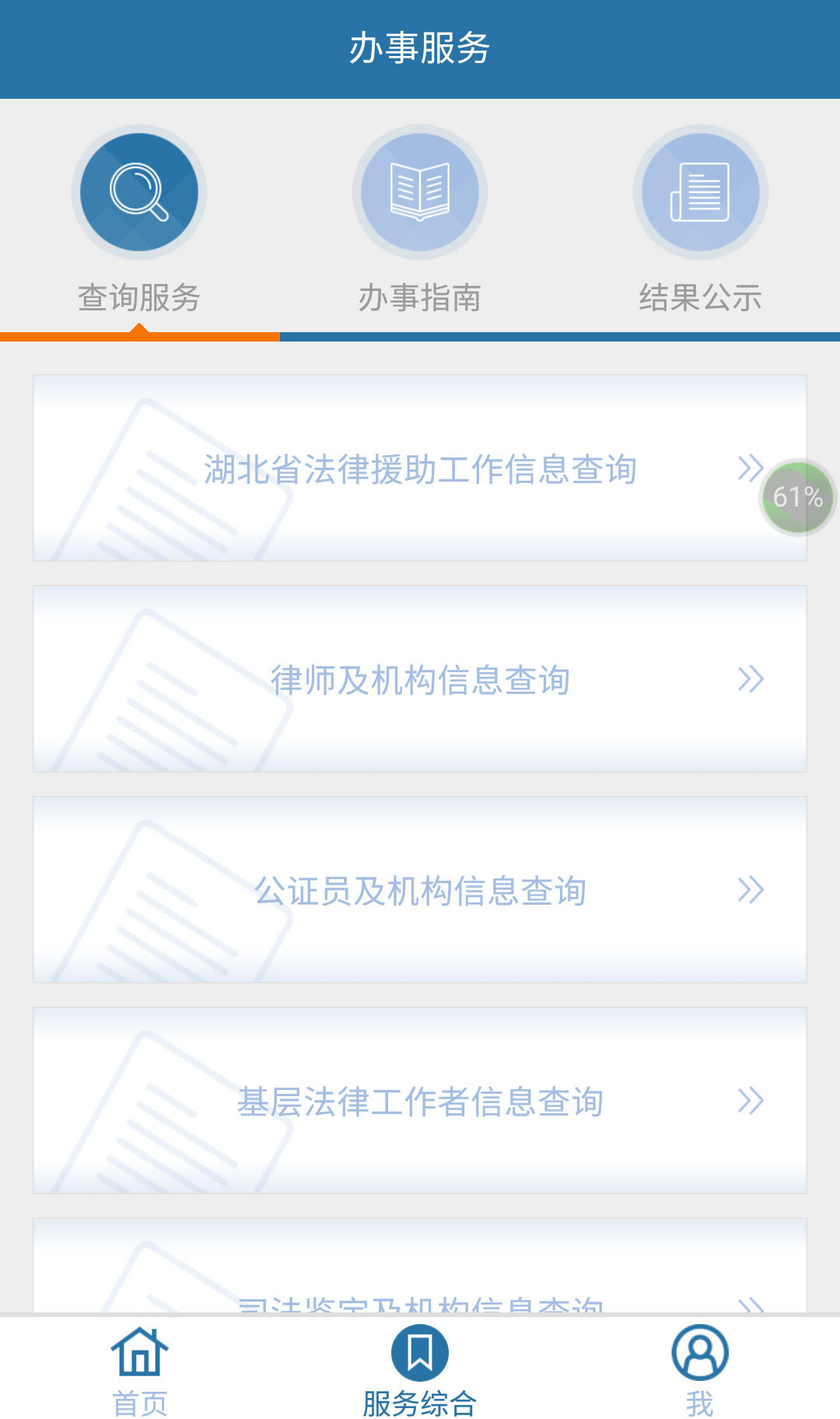The image size is (840, 1419).
Task: Open 湖北省法律援助工作信息查询
Action: 419,469
